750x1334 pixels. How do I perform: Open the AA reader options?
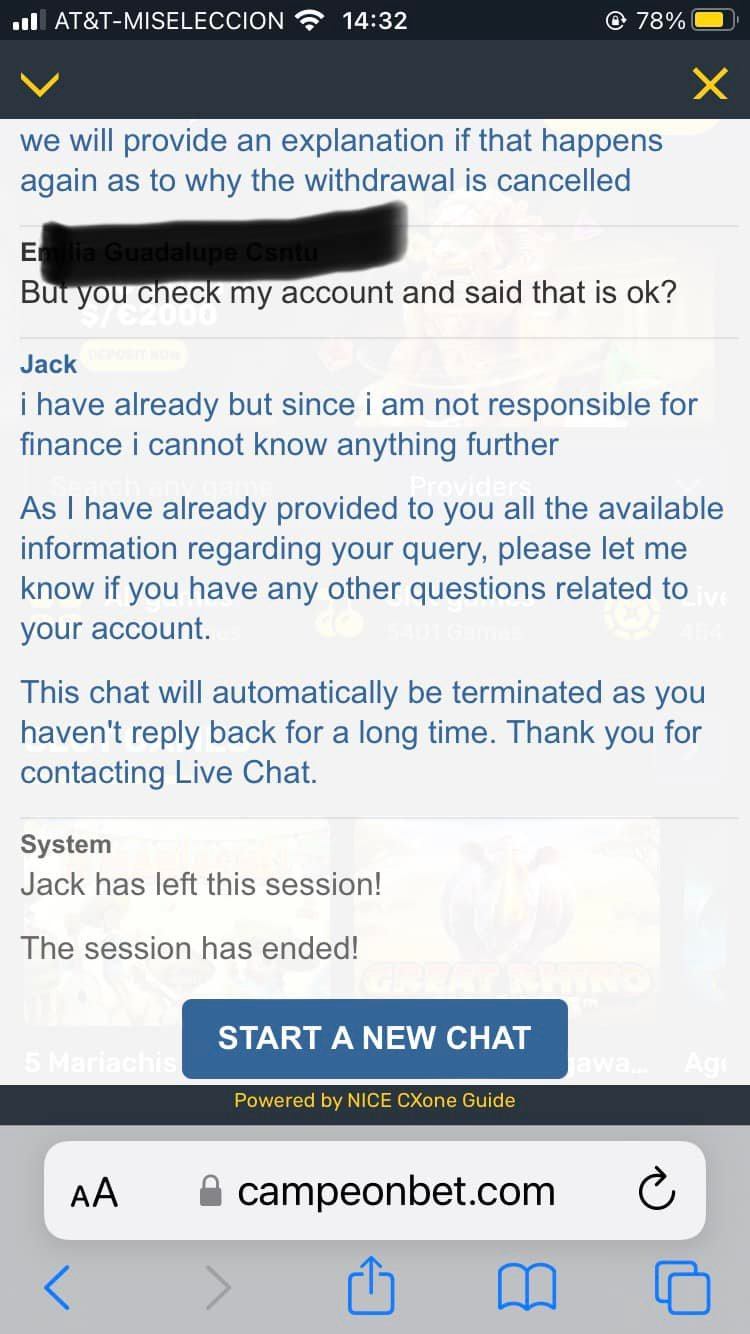click(x=94, y=1191)
